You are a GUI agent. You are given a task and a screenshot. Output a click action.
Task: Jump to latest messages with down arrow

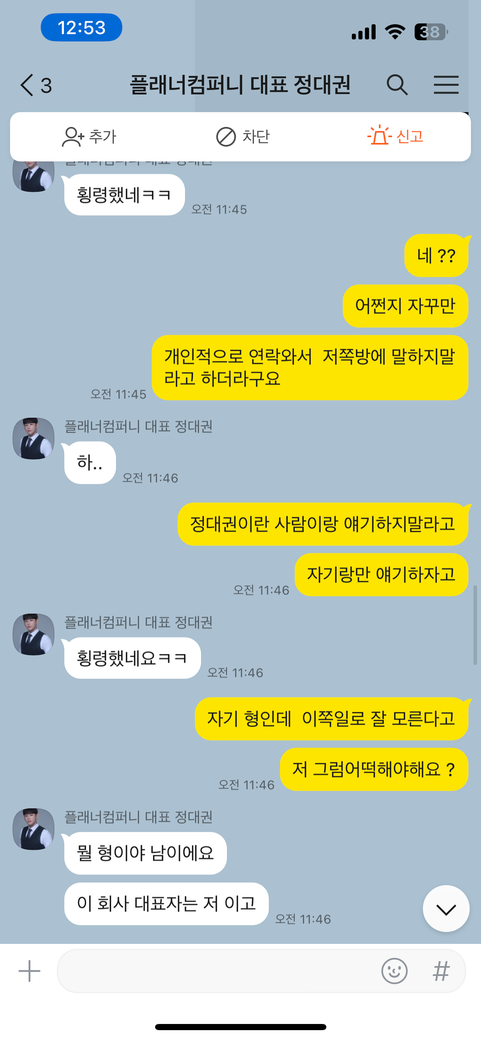tap(446, 909)
